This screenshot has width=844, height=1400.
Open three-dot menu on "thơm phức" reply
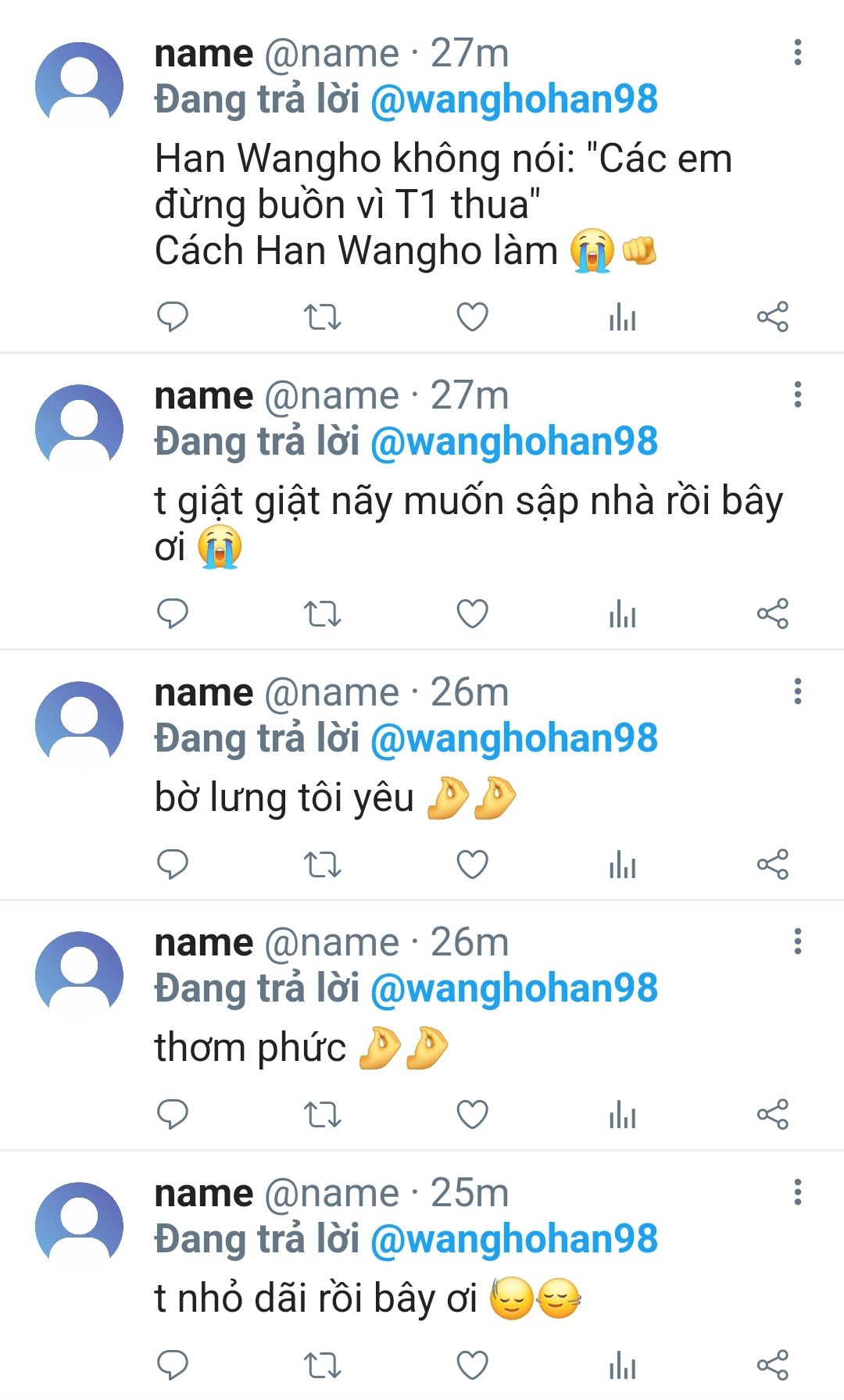(797, 941)
